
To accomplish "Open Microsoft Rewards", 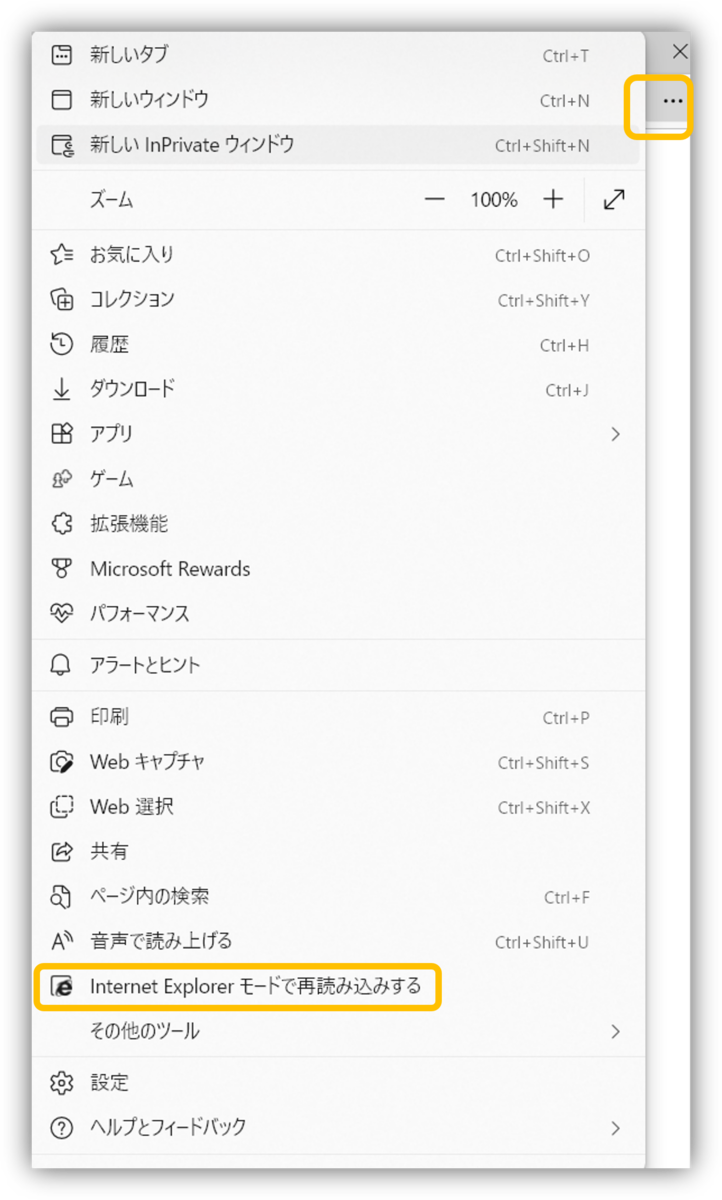I will (x=338, y=569).
